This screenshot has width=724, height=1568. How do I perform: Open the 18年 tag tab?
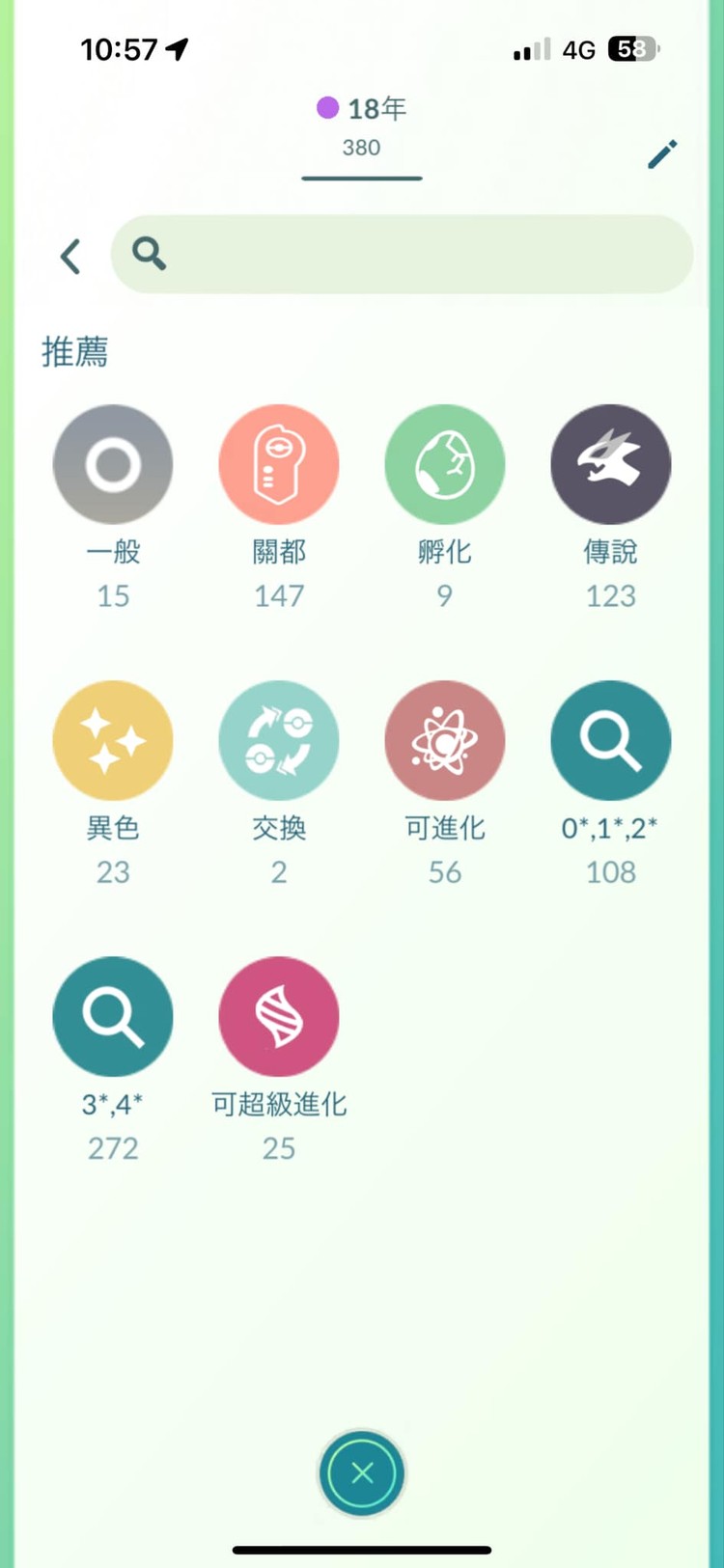point(362,125)
